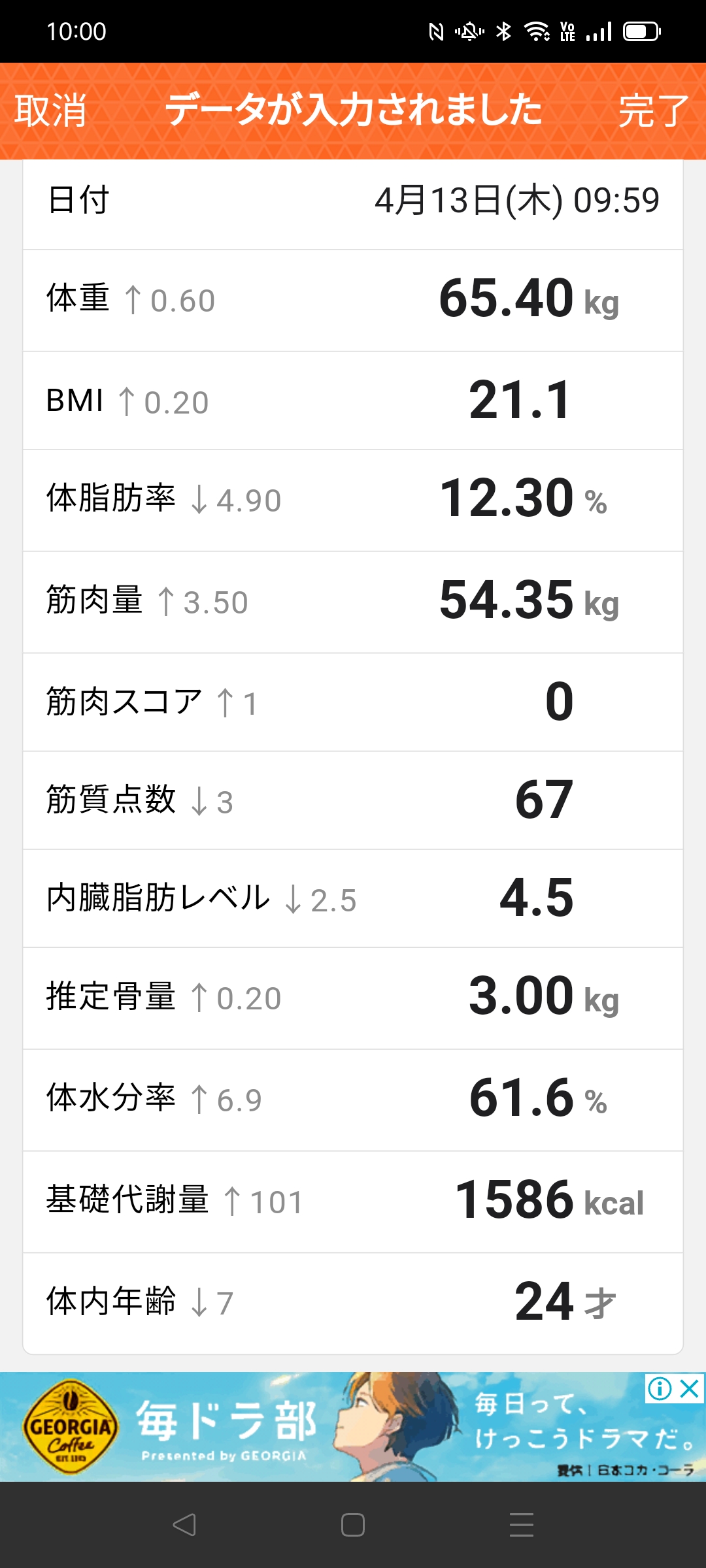Open the 筋肉量 muscle mass row
This screenshot has width=706, height=1568.
[x=353, y=602]
